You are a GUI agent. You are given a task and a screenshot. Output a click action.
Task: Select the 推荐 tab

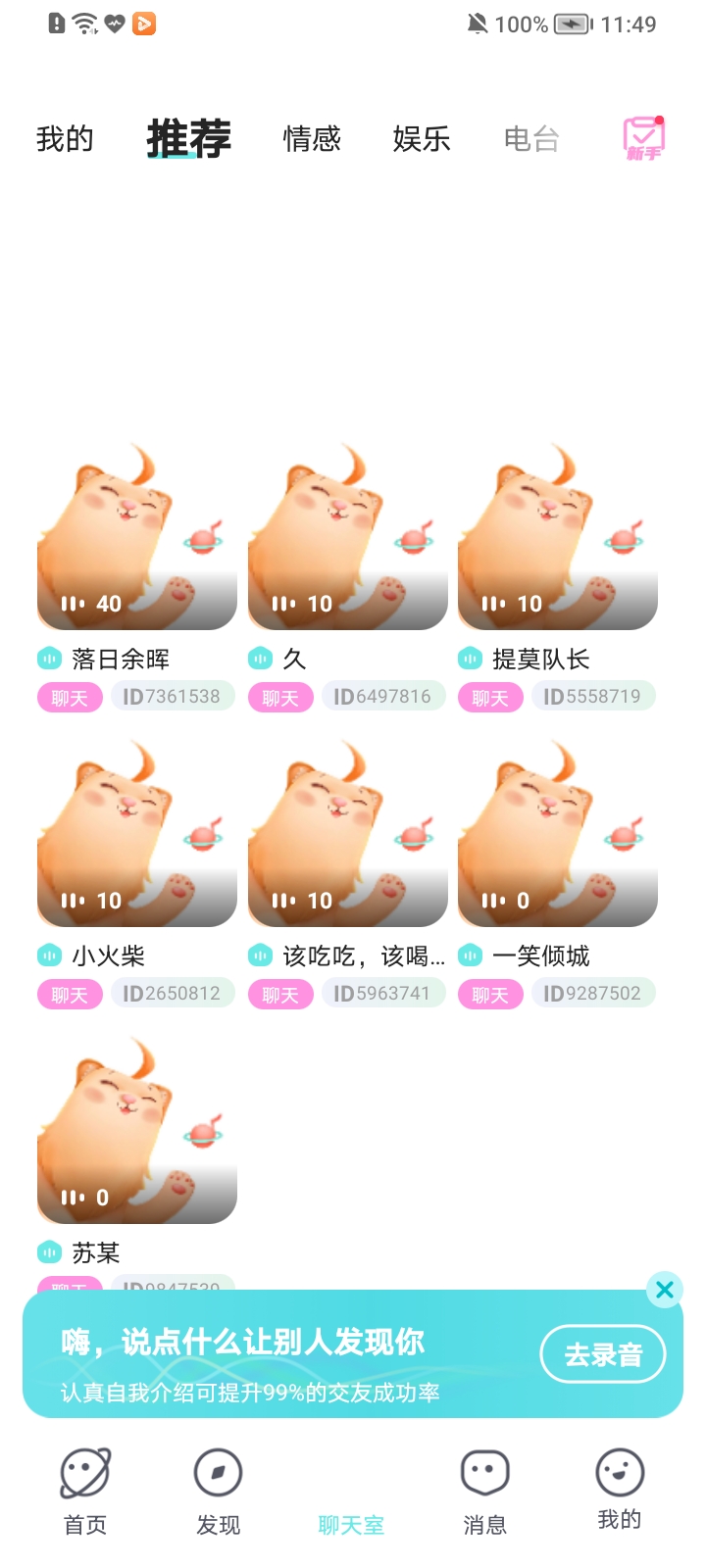point(189,139)
